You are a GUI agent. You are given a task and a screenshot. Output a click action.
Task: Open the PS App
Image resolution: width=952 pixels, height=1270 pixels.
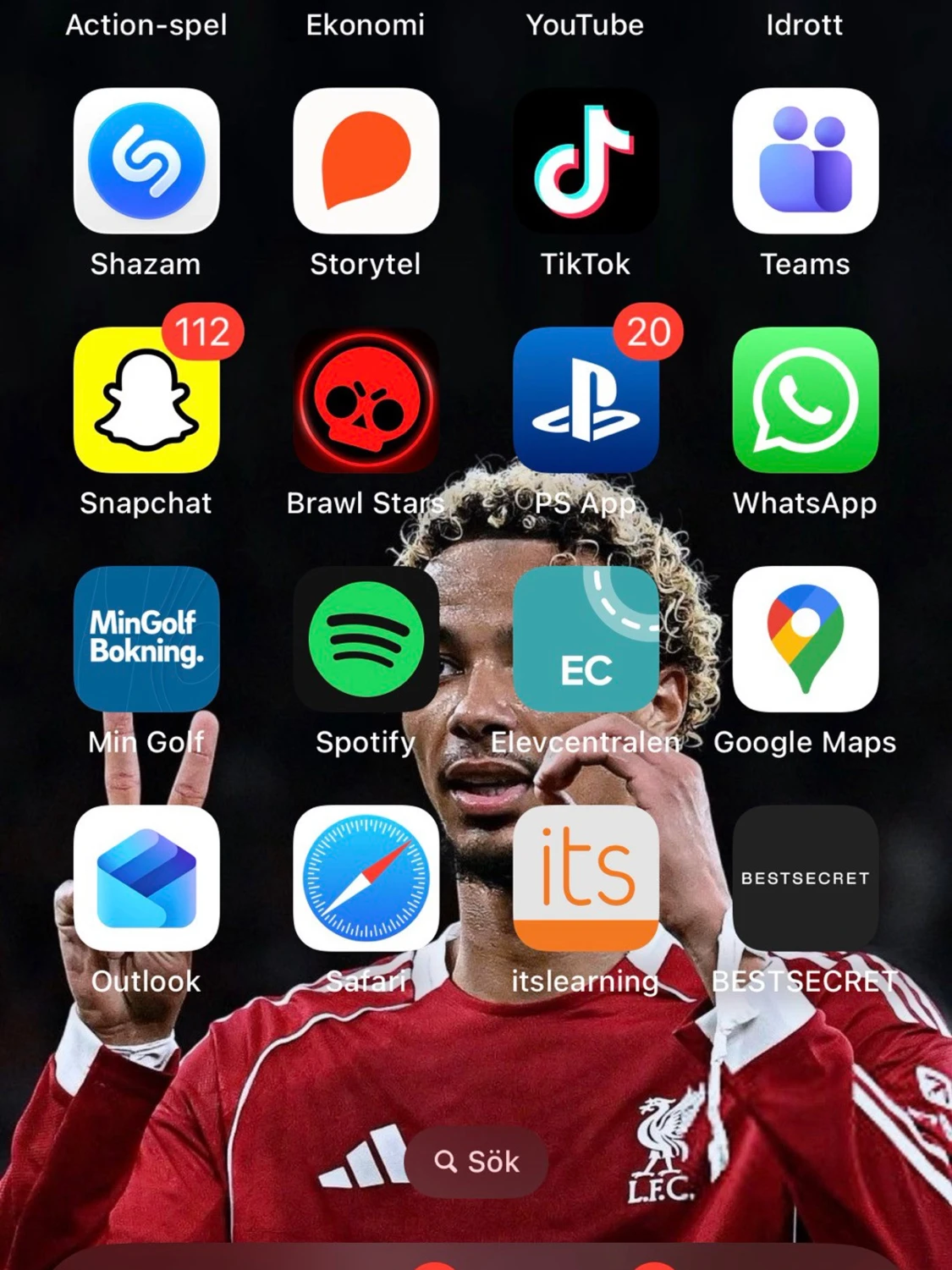[x=586, y=400]
